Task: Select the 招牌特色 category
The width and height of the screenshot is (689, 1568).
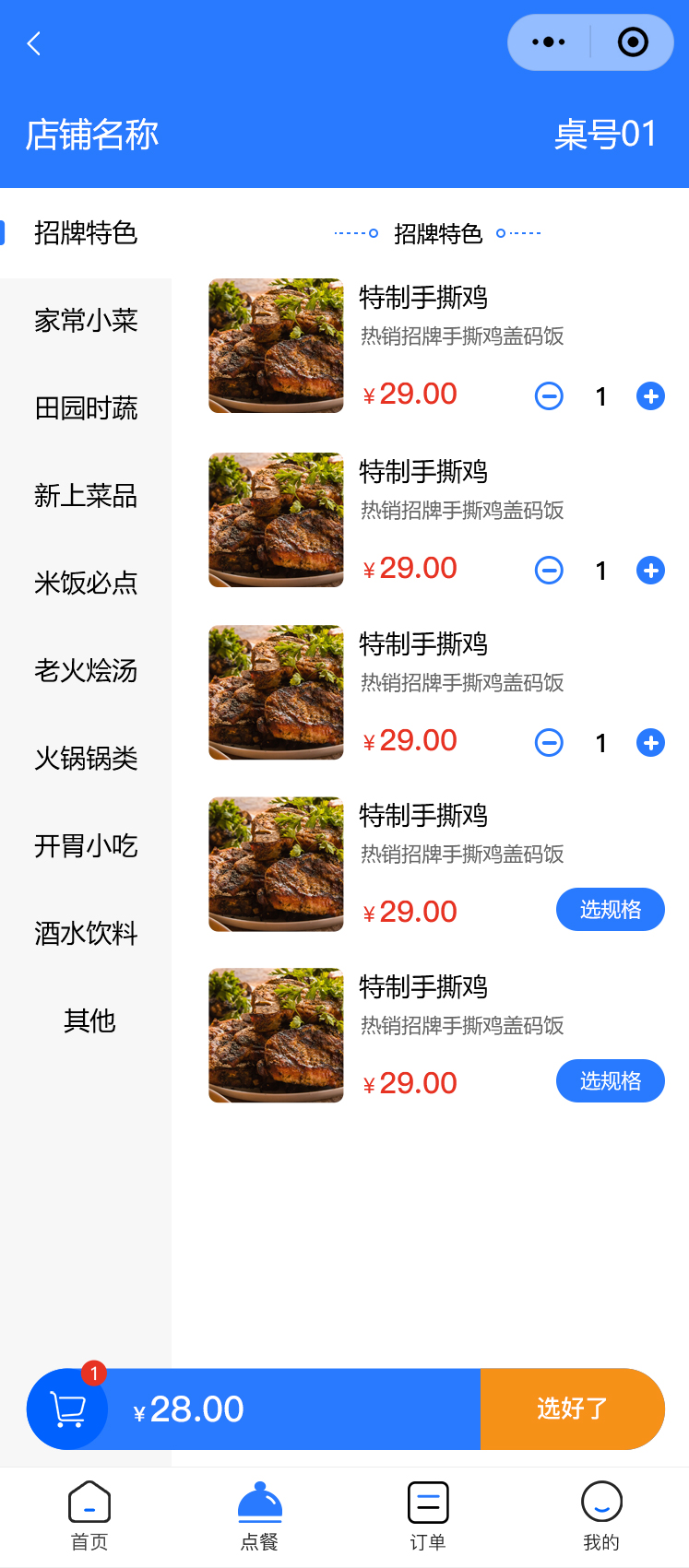Action: [x=85, y=233]
